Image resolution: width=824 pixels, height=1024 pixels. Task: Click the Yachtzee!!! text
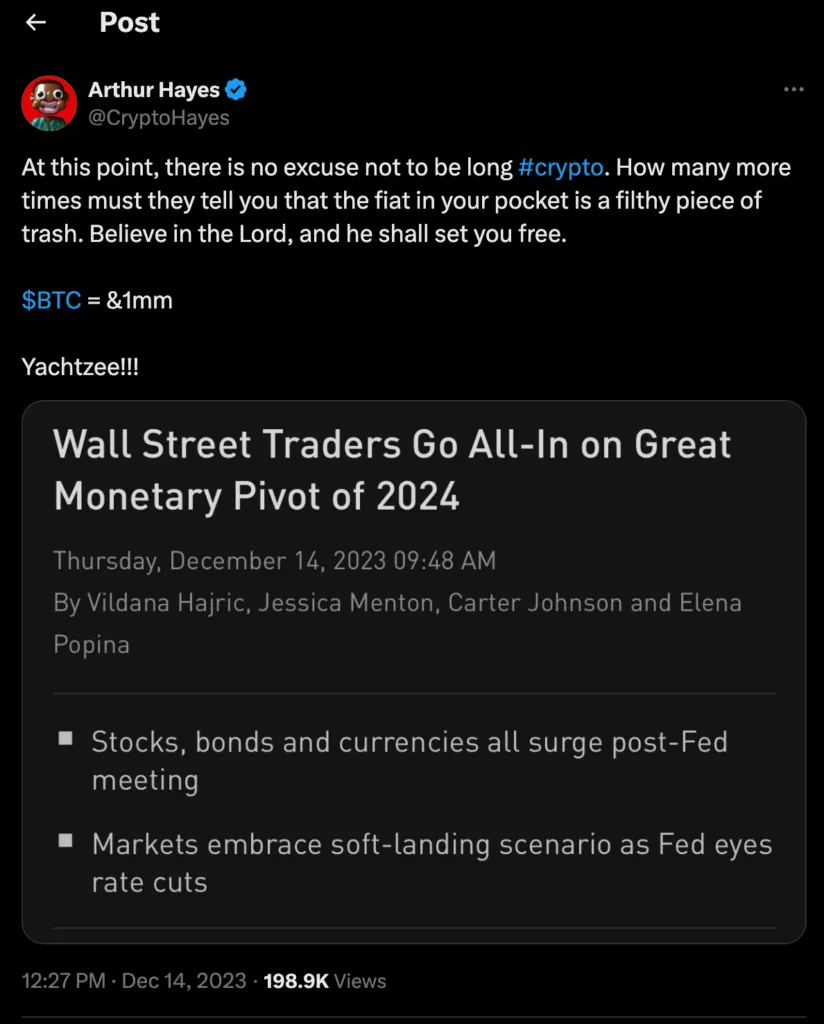point(80,367)
